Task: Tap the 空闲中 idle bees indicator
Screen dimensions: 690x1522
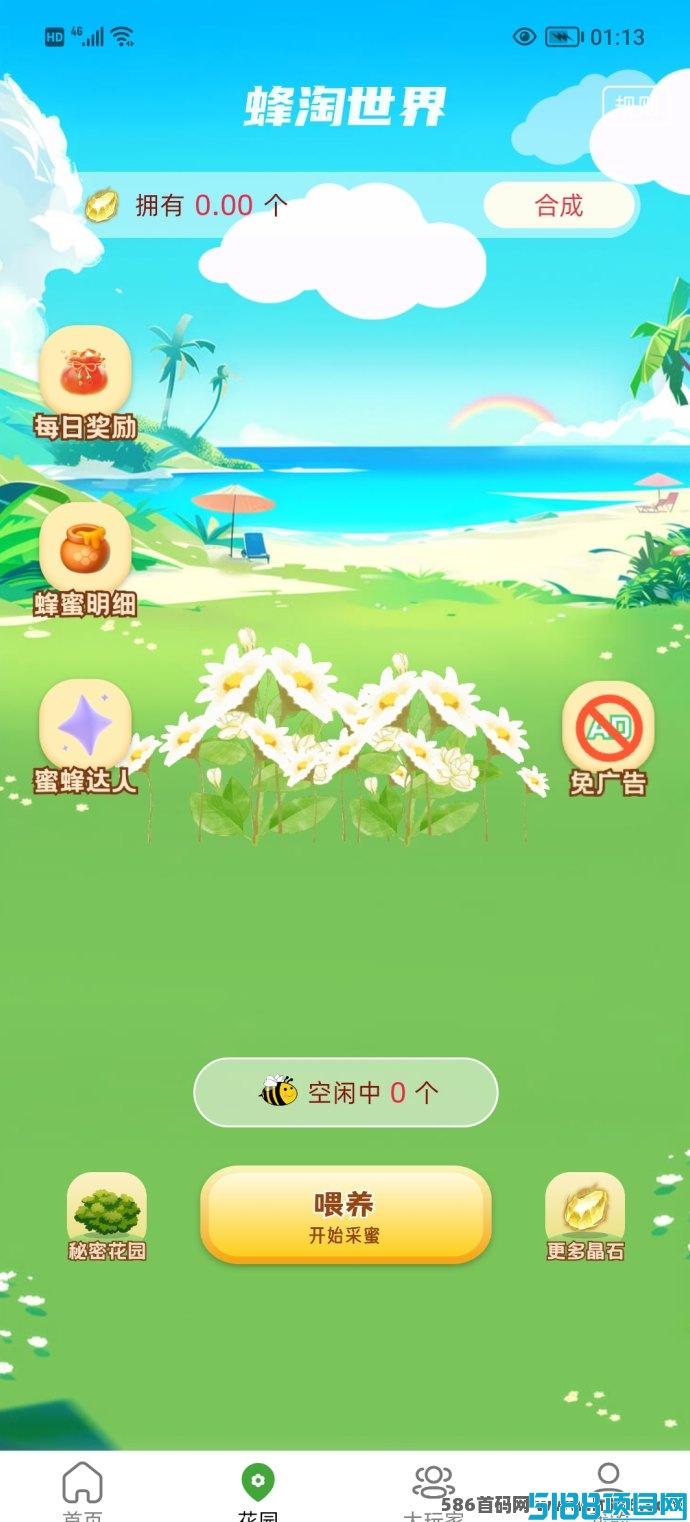Action: point(346,1092)
